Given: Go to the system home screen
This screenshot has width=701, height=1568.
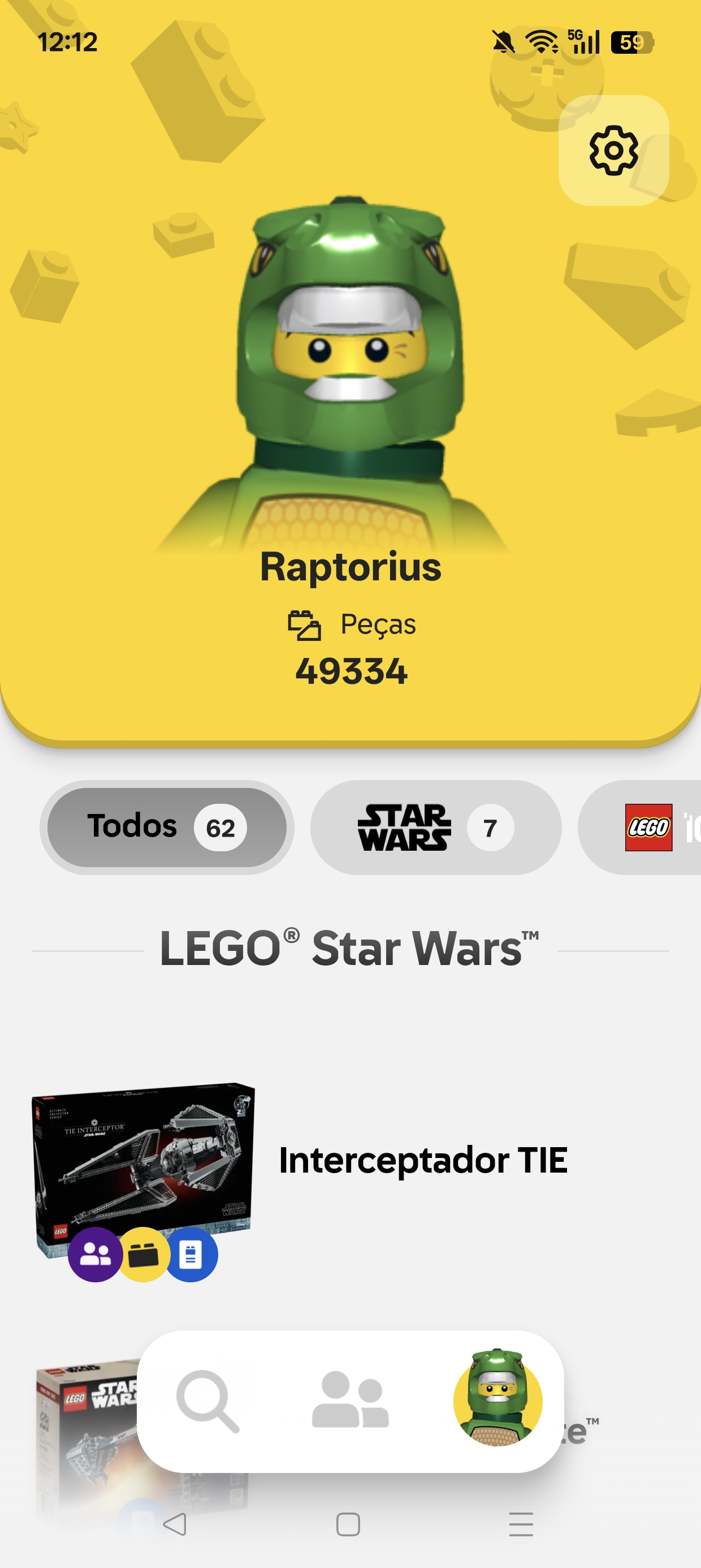Looking at the screenshot, I should (348, 1524).
